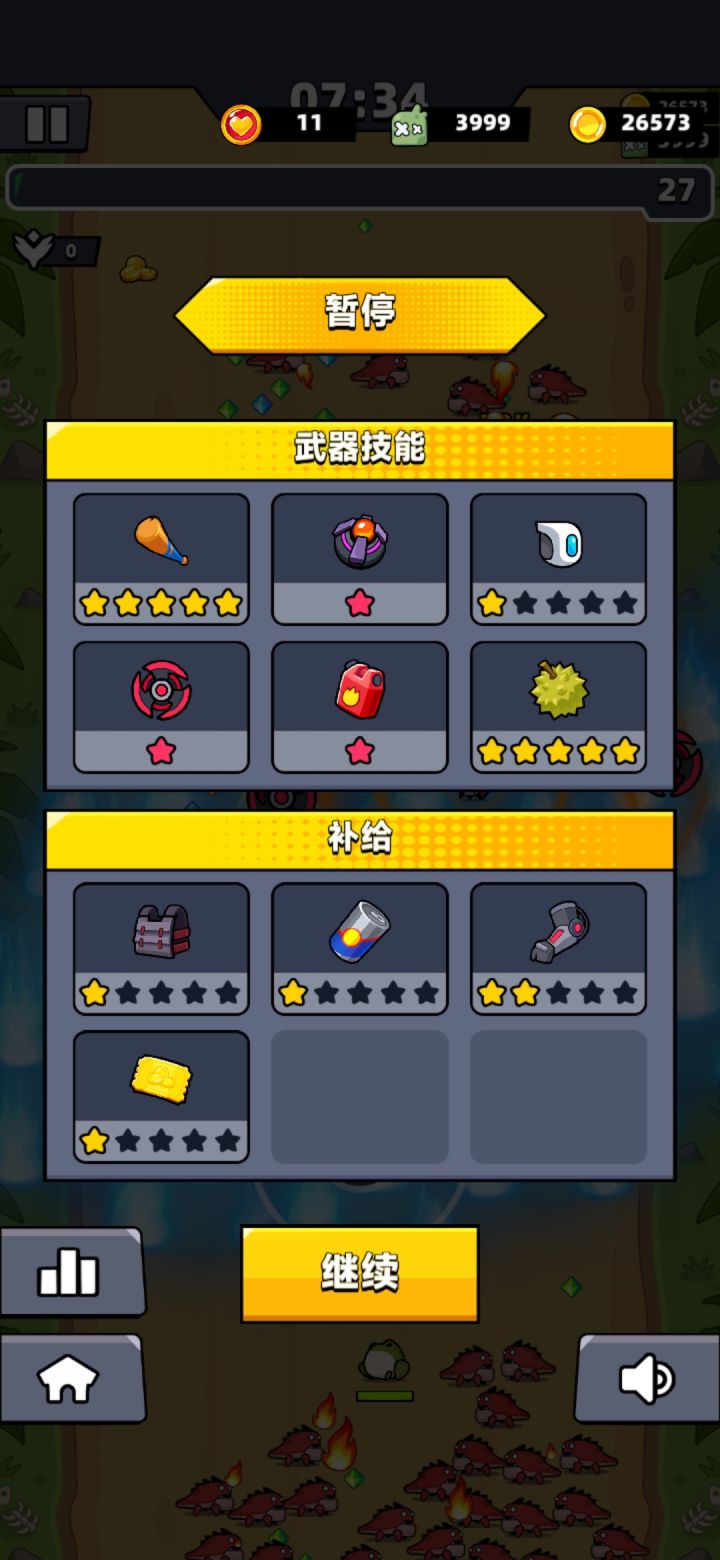Mute game audio with speaker button

coord(645,1378)
